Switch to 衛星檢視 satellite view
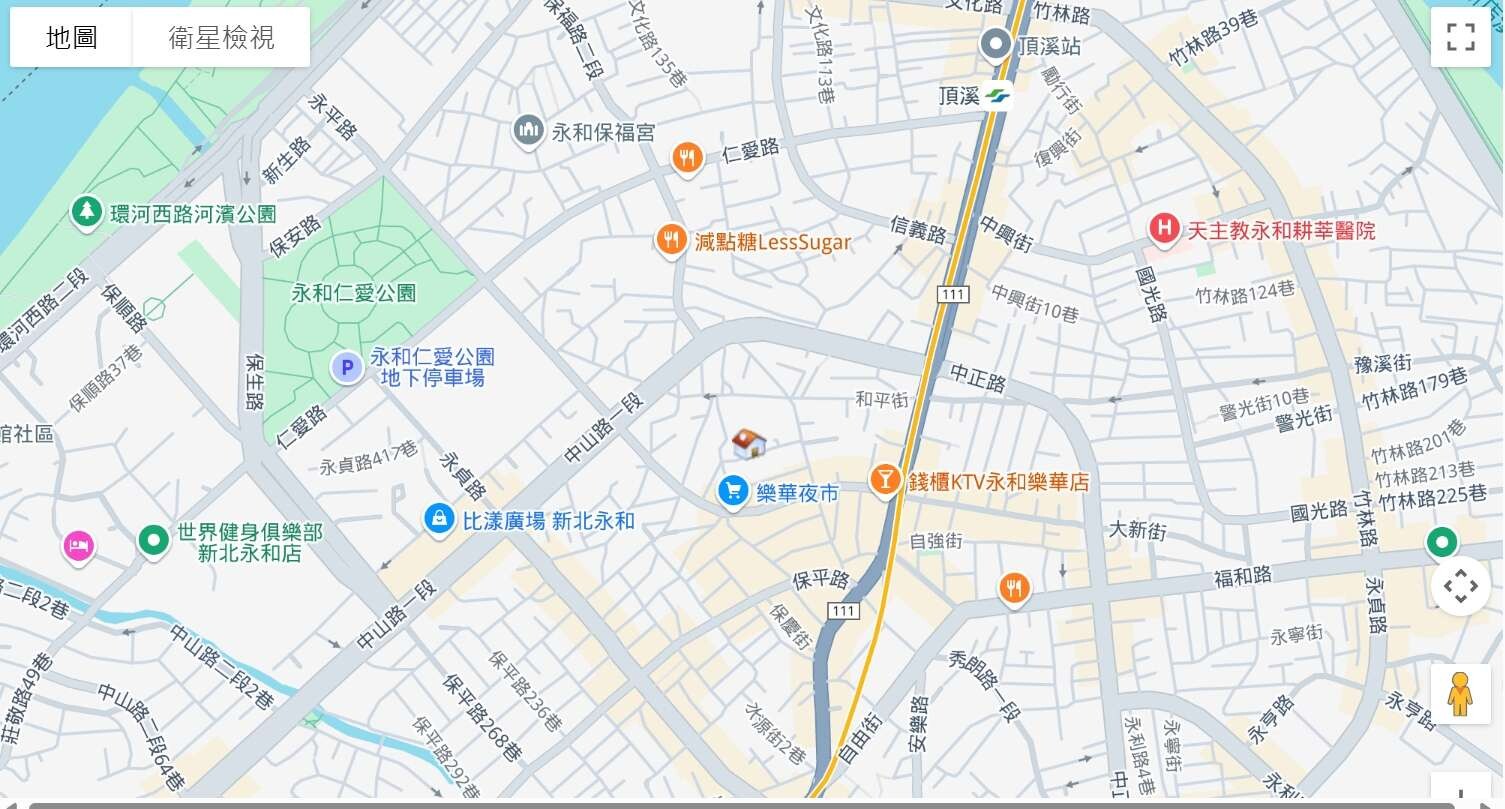The image size is (1505, 809). 221,39
